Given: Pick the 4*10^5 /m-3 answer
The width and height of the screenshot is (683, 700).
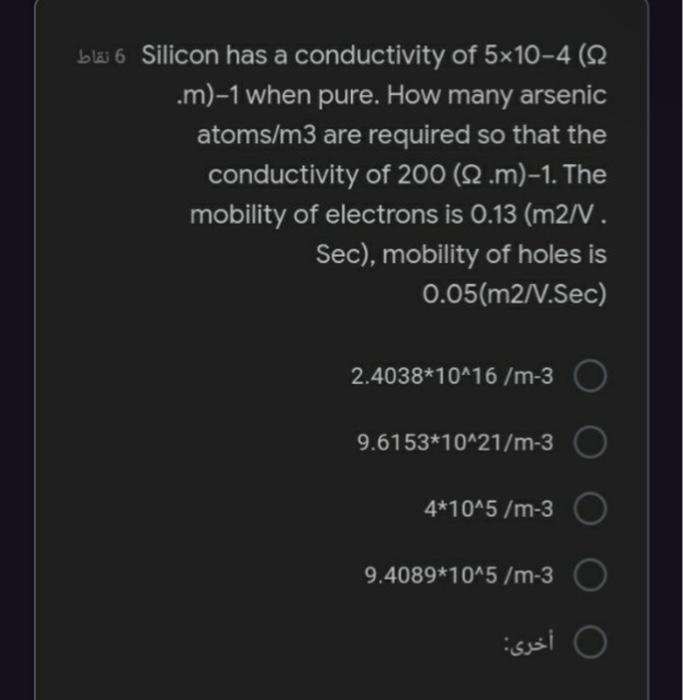Looking at the screenshot, I should [591, 510].
